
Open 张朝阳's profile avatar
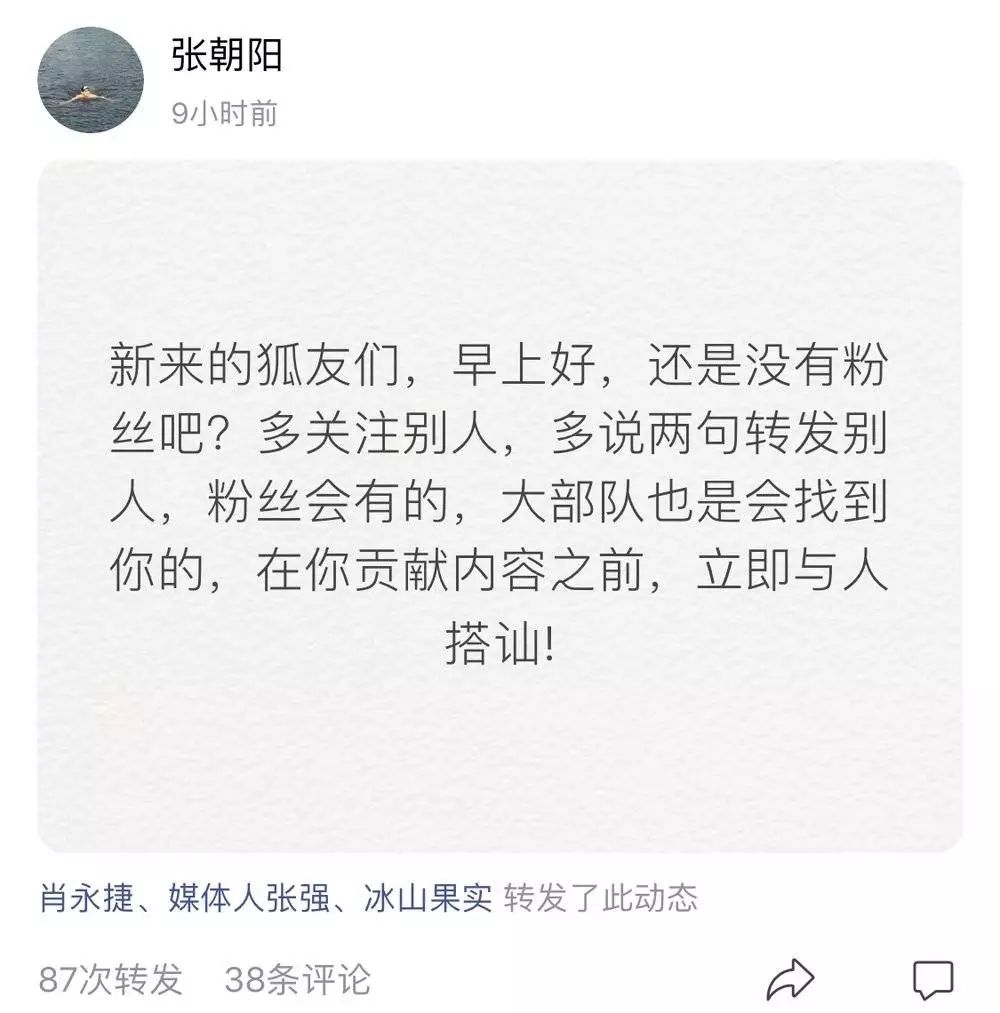(90, 80)
